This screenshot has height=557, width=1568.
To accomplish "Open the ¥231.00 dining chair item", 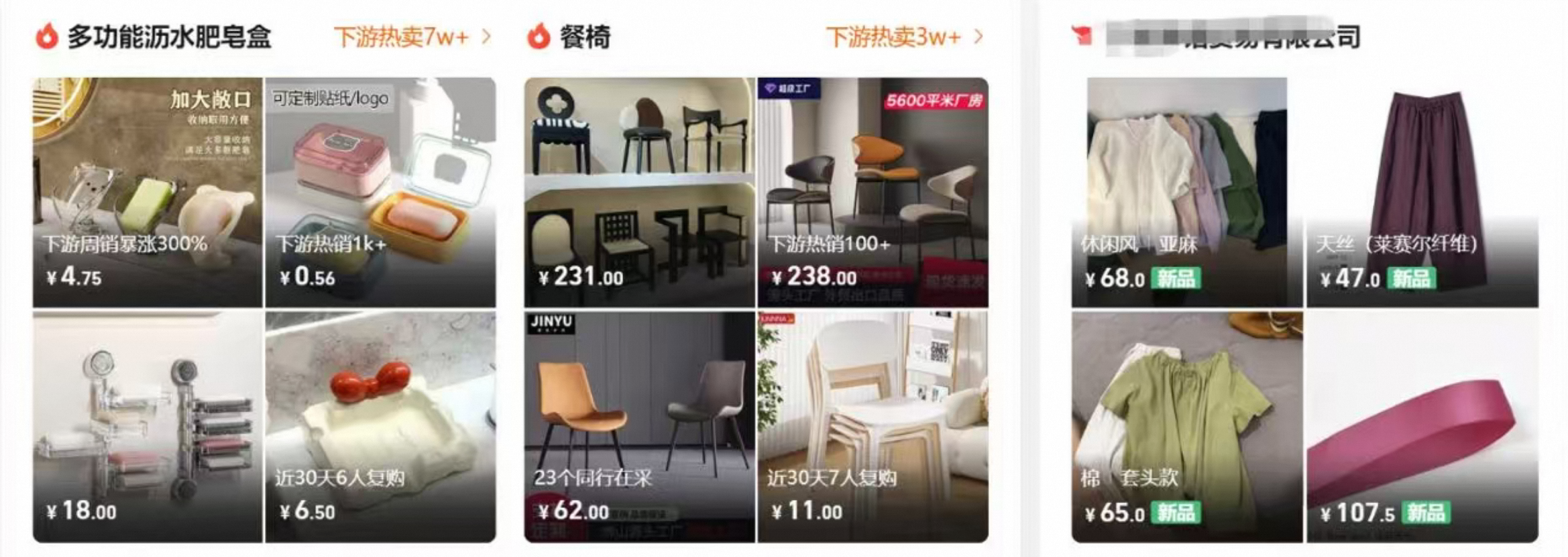I will coord(639,193).
